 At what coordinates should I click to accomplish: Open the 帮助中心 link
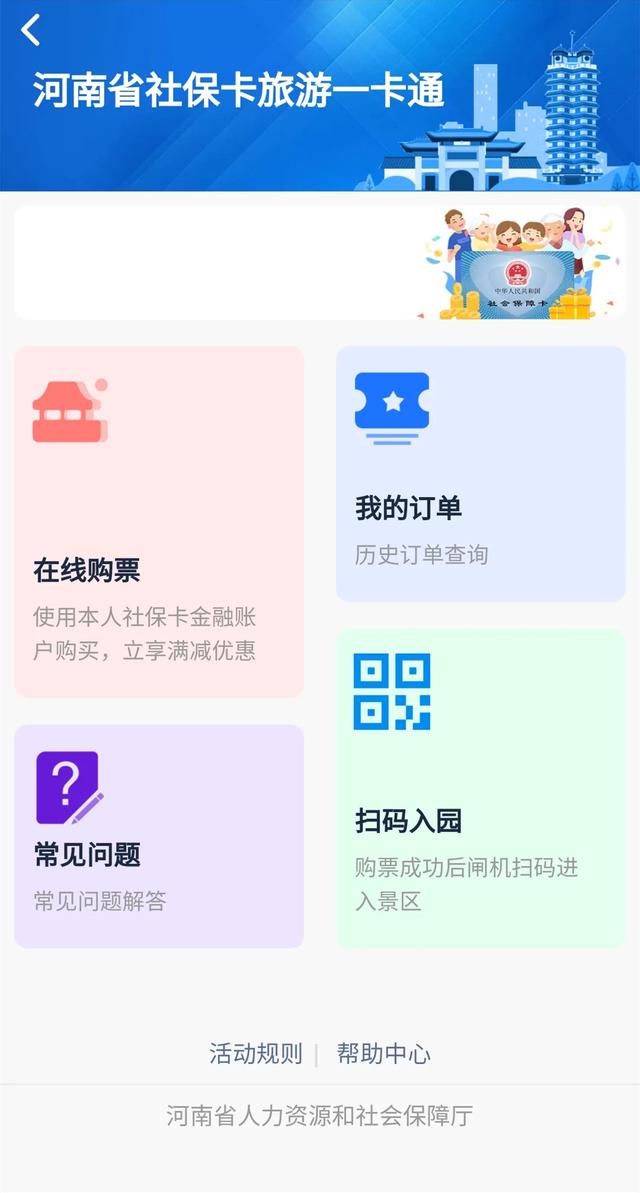point(384,1054)
